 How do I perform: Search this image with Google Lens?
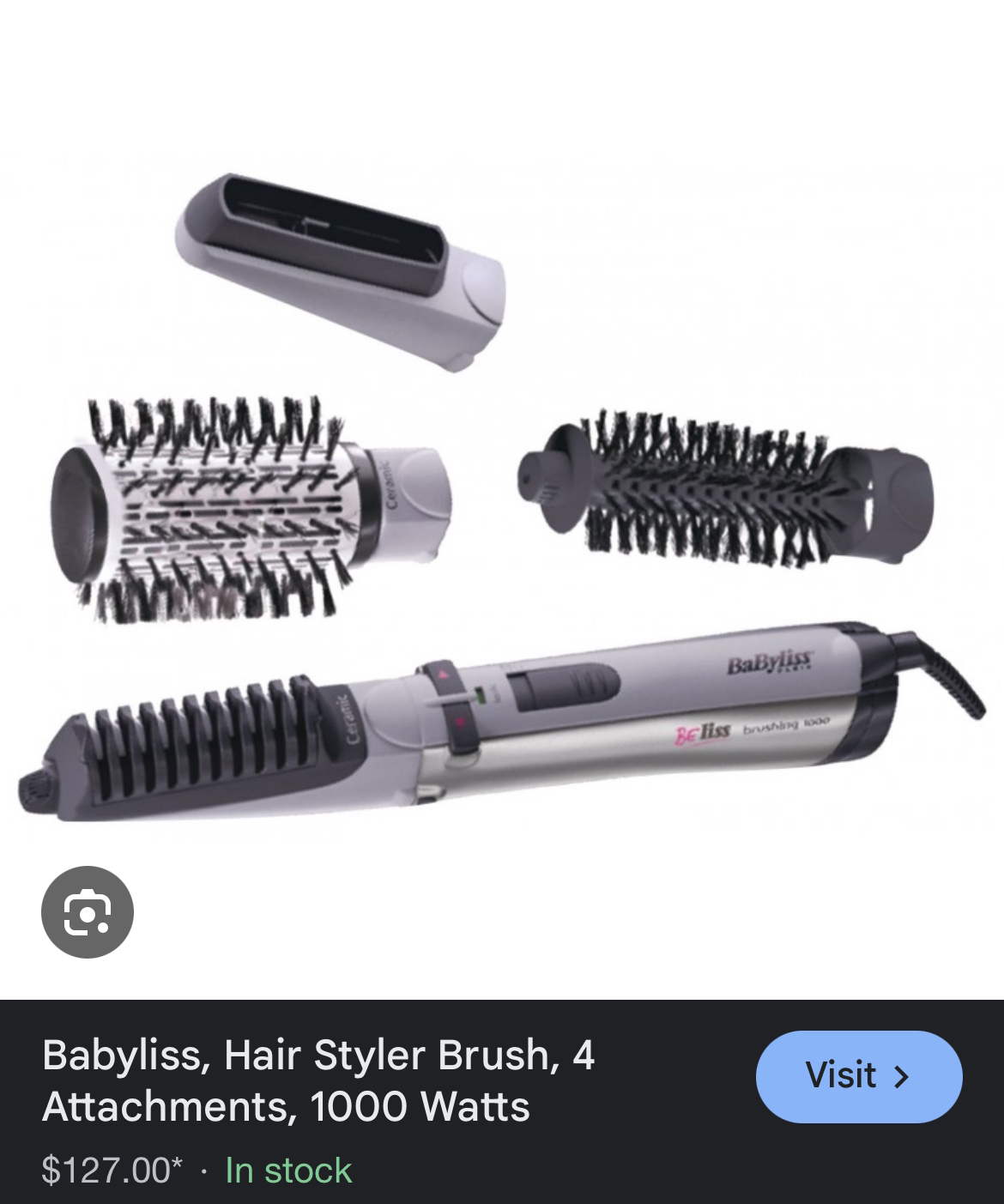[88, 911]
